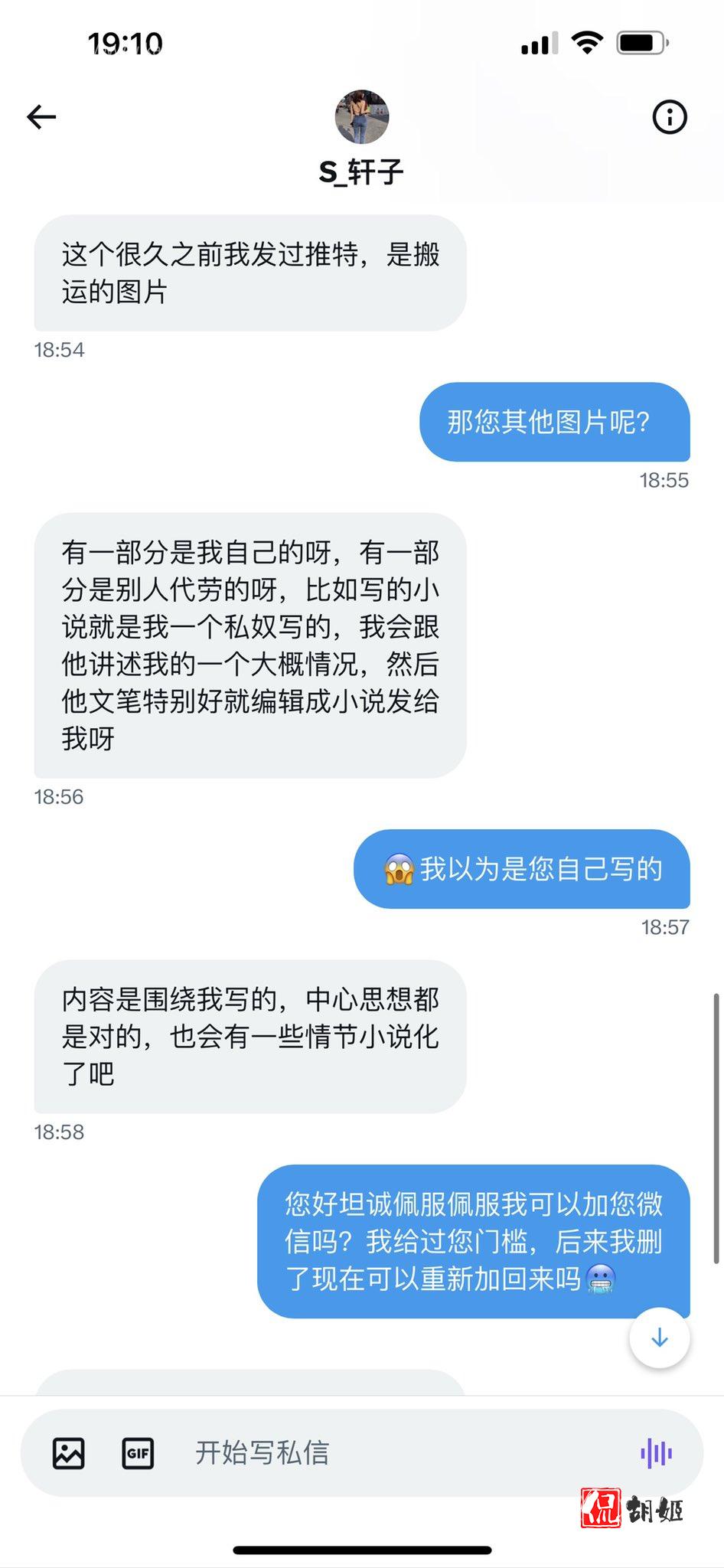Open S_轩子's profile avatar
This screenshot has height=1568, width=724.
click(x=362, y=117)
